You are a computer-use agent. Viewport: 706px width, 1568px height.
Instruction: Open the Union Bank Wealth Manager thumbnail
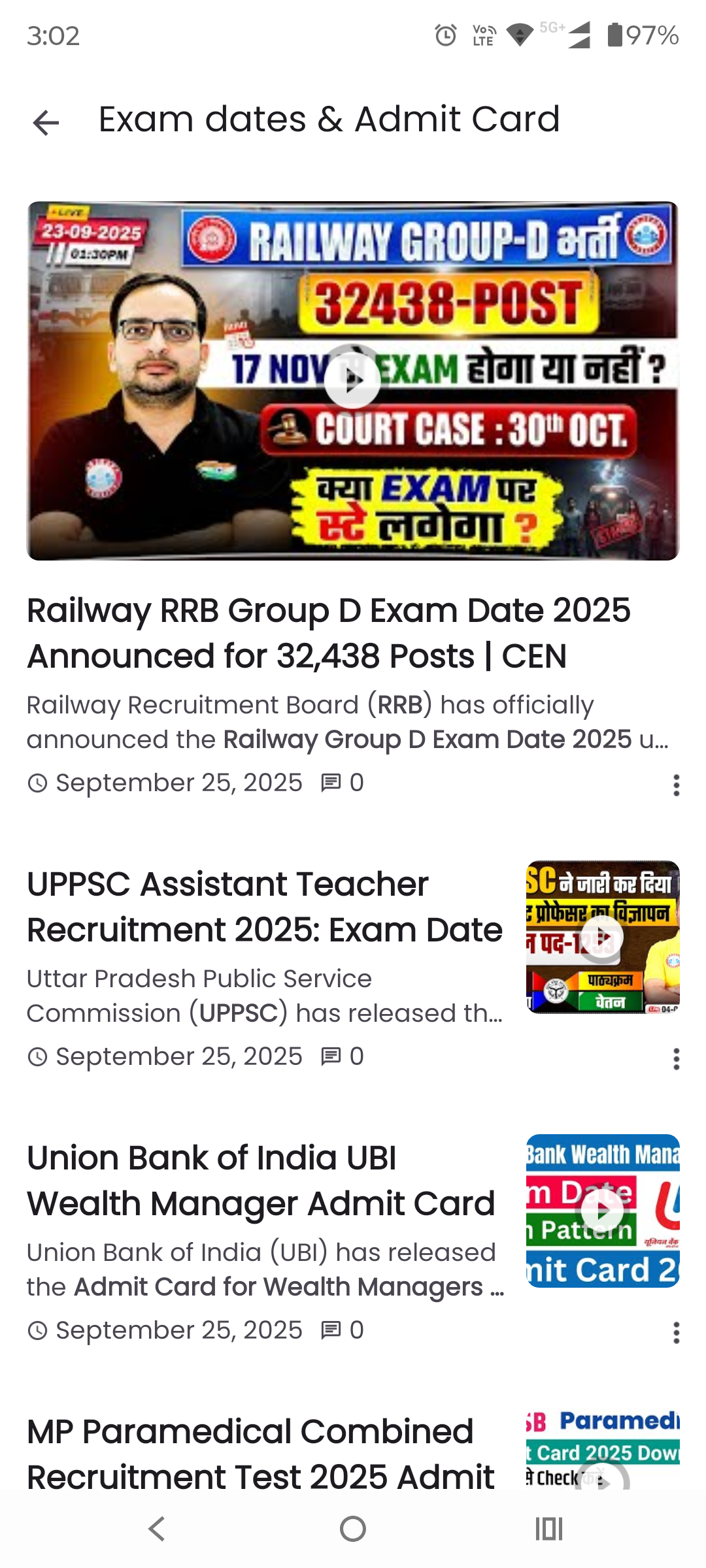pos(602,1211)
